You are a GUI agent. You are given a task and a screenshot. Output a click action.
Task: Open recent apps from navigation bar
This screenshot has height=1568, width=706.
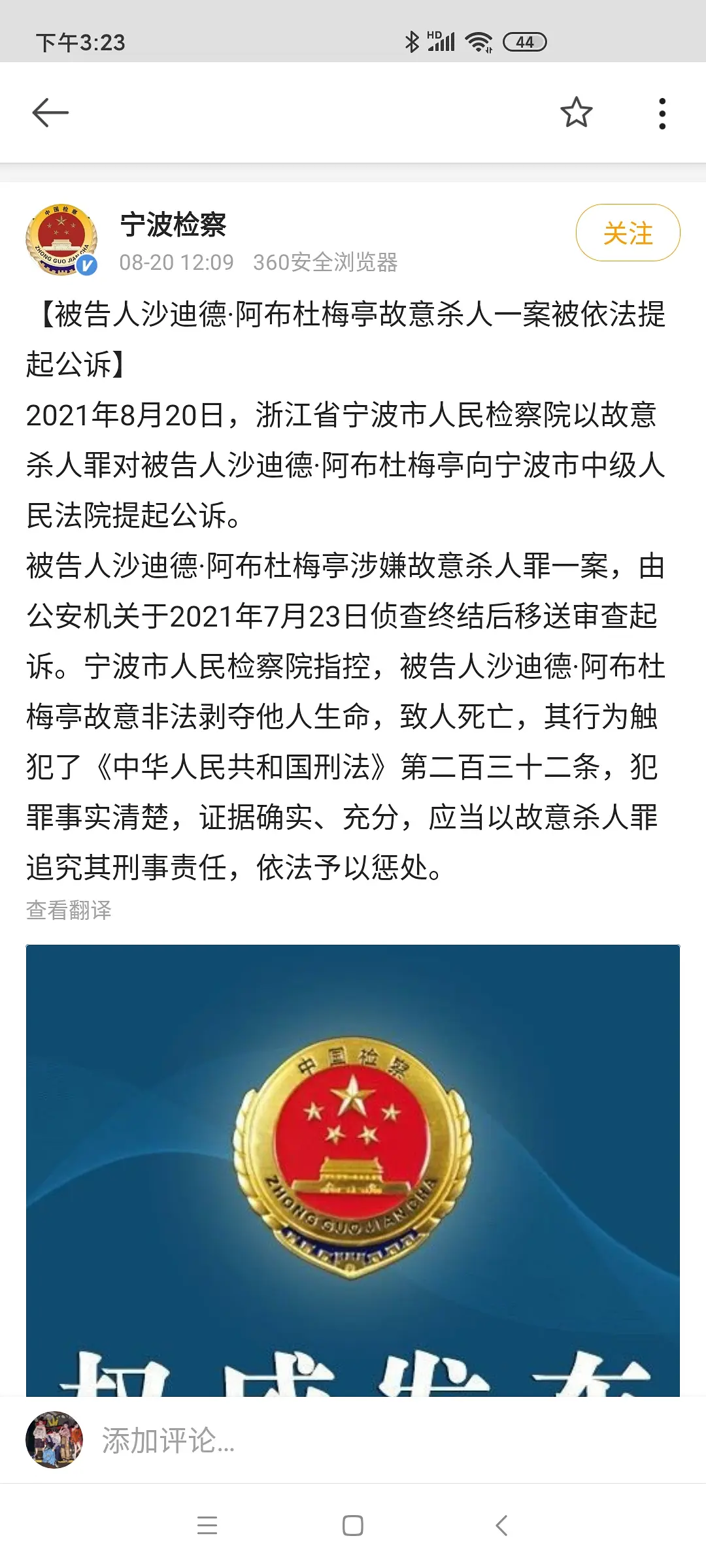click(x=207, y=1526)
